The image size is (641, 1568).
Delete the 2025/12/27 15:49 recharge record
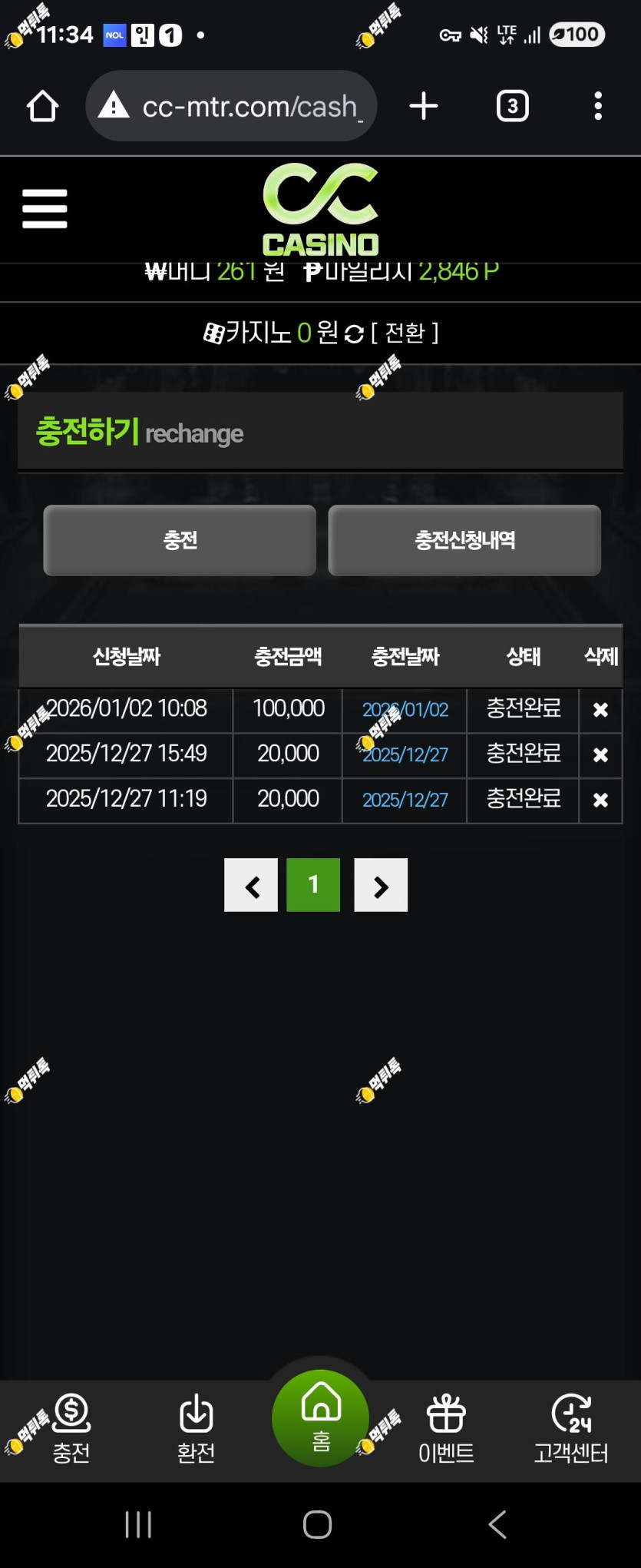tap(600, 755)
